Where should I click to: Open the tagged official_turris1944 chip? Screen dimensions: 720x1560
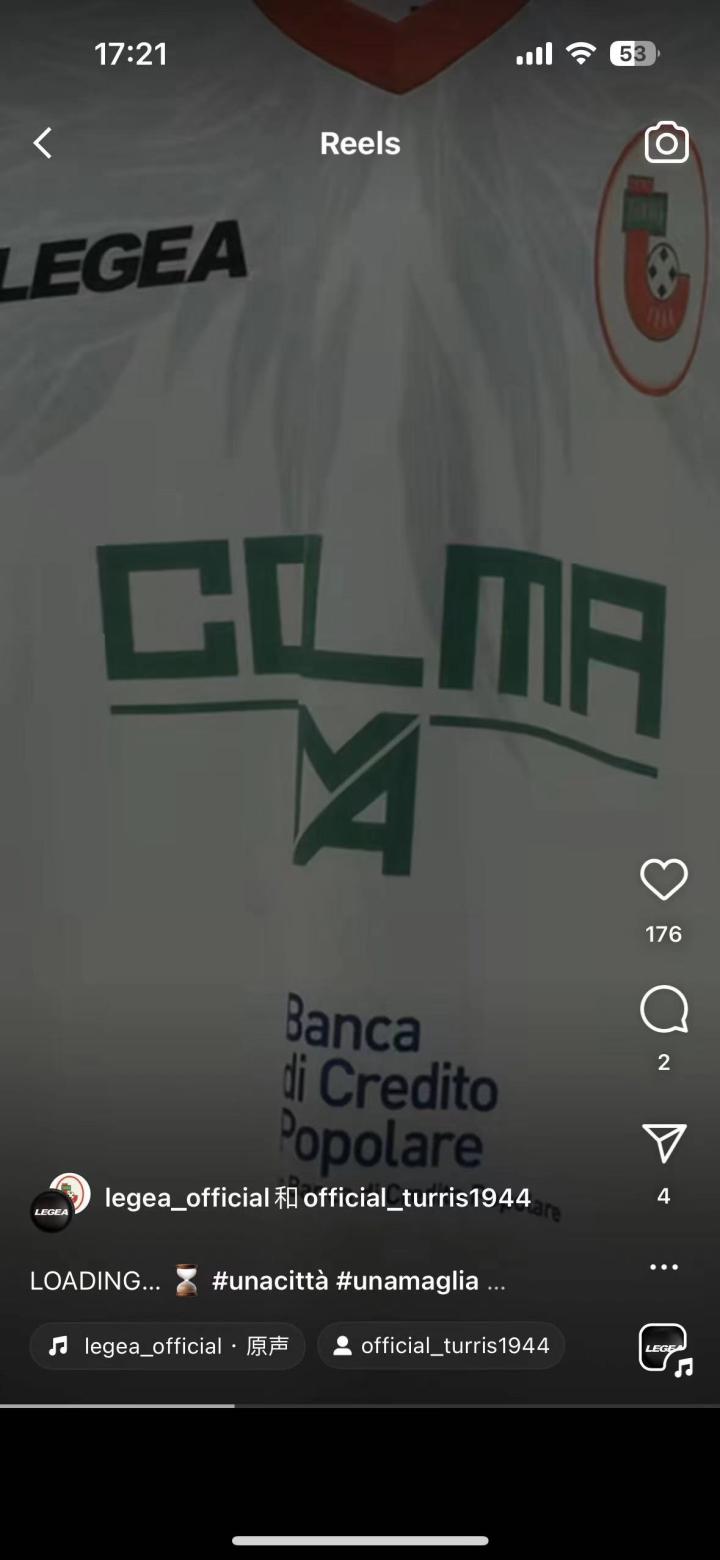(x=441, y=1346)
